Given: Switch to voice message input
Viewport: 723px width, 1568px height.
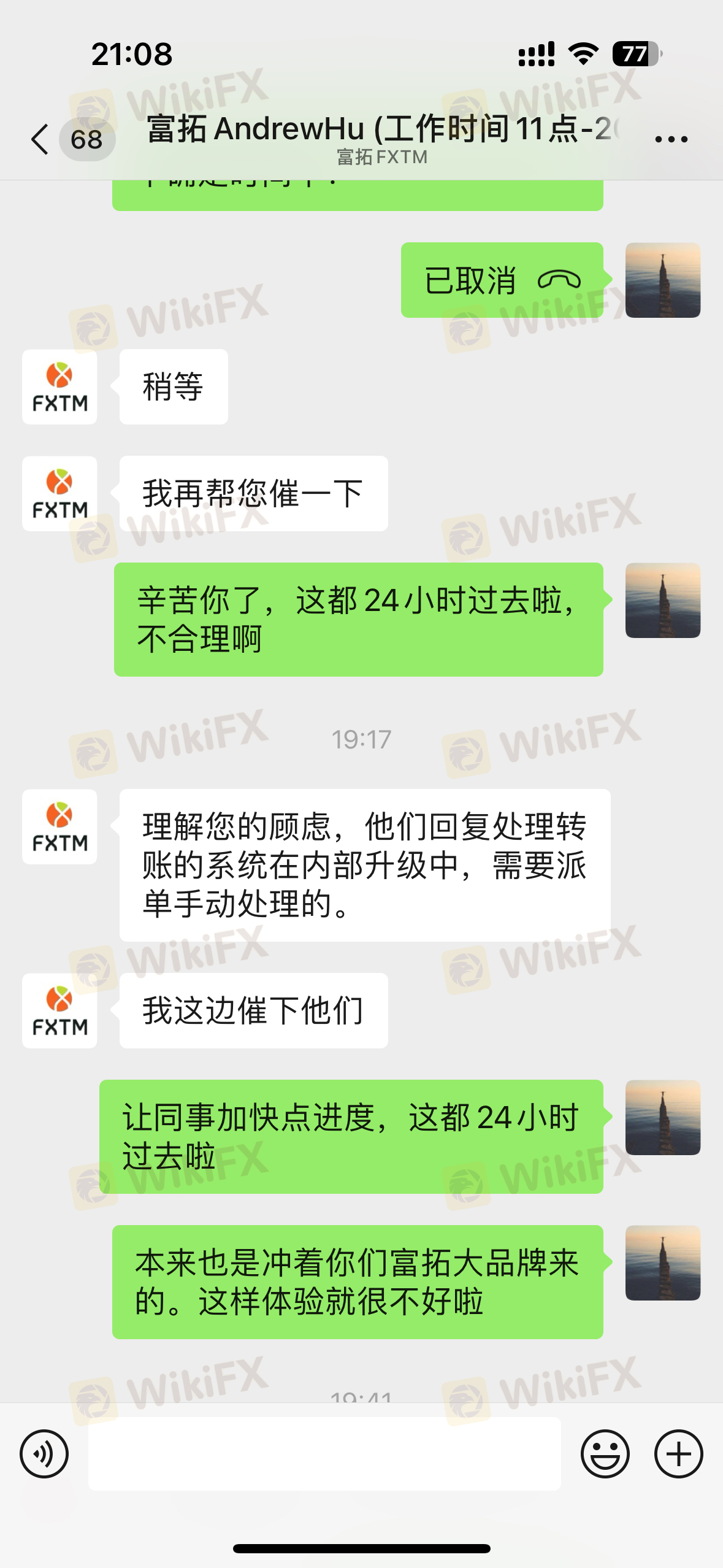Looking at the screenshot, I should [44, 1453].
